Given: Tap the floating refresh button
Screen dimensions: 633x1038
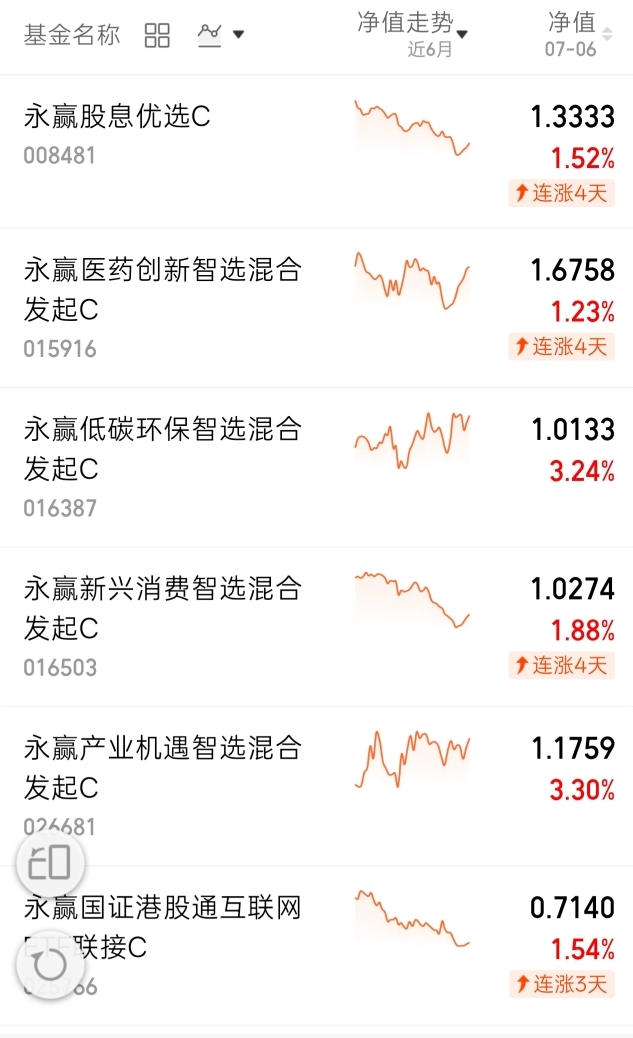Looking at the screenshot, I should click(50, 965).
